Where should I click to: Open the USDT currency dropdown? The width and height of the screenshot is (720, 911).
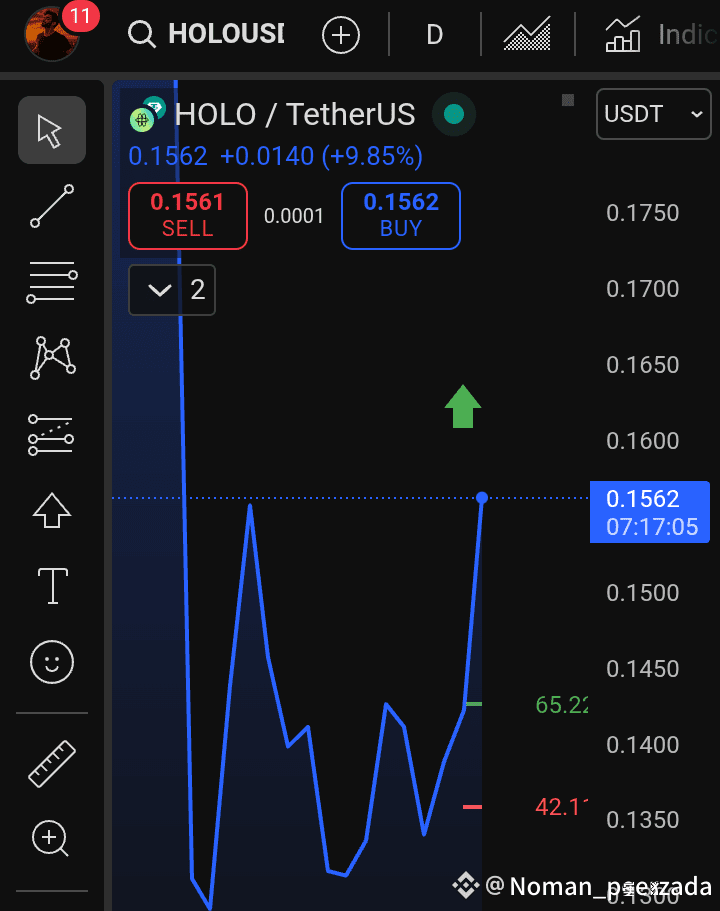654,114
